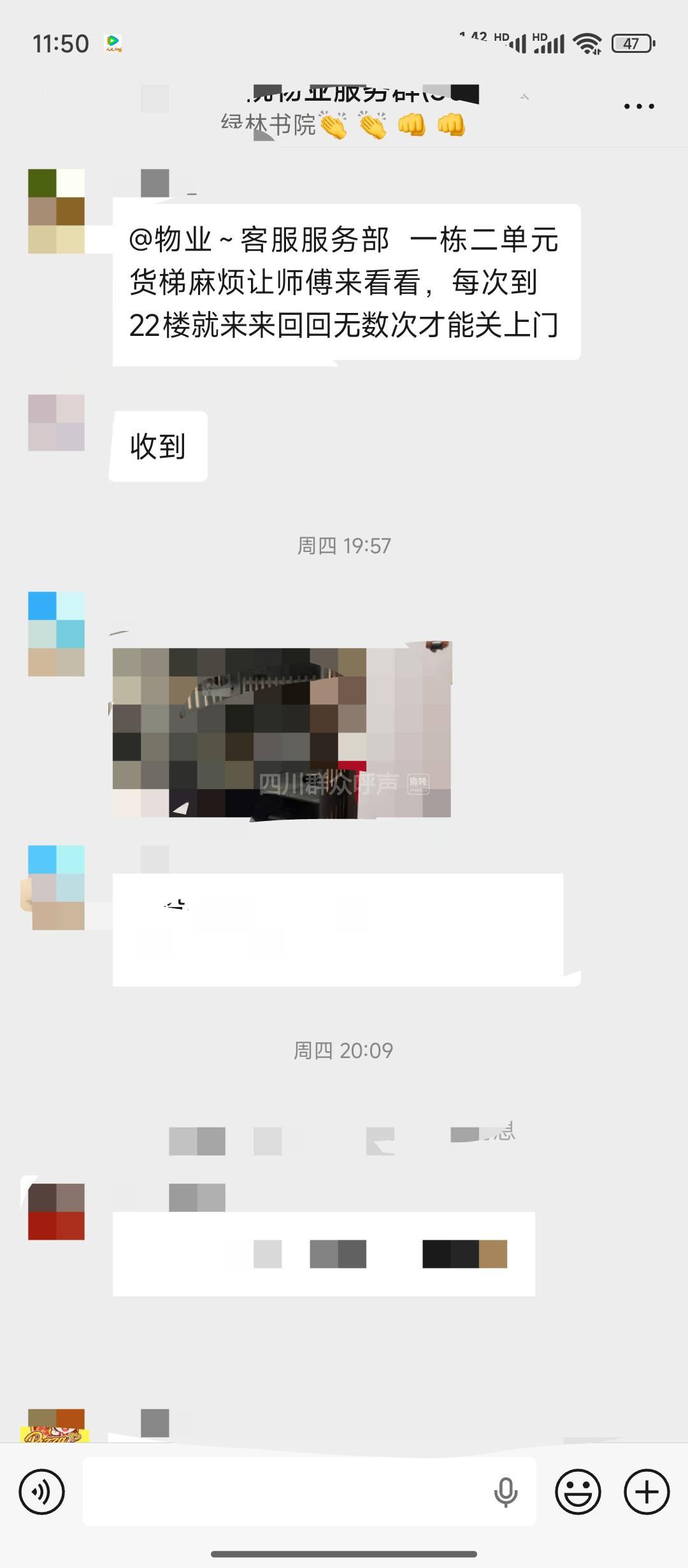688x1568 pixels.
Task: View avatar of the 货梯 complaint sender
Action: click(x=56, y=211)
